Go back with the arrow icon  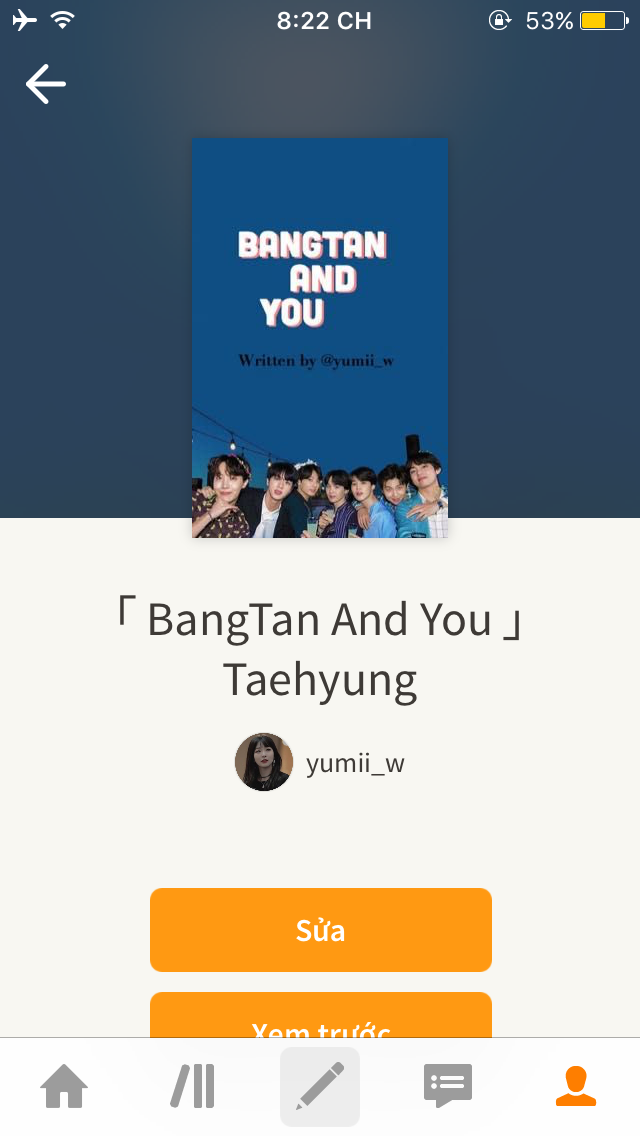coord(46,84)
